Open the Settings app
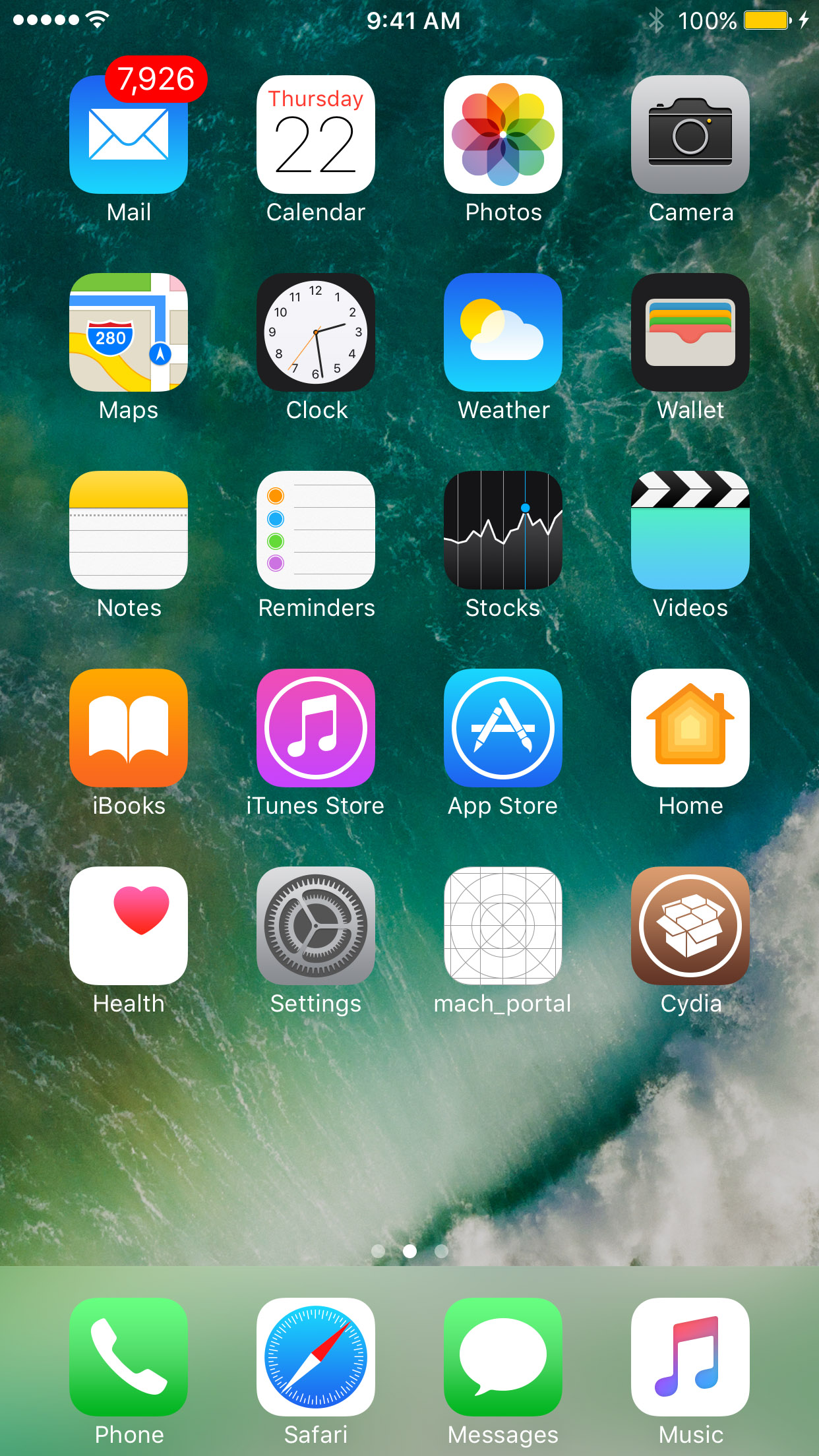Viewport: 819px width, 1456px height. (316, 926)
